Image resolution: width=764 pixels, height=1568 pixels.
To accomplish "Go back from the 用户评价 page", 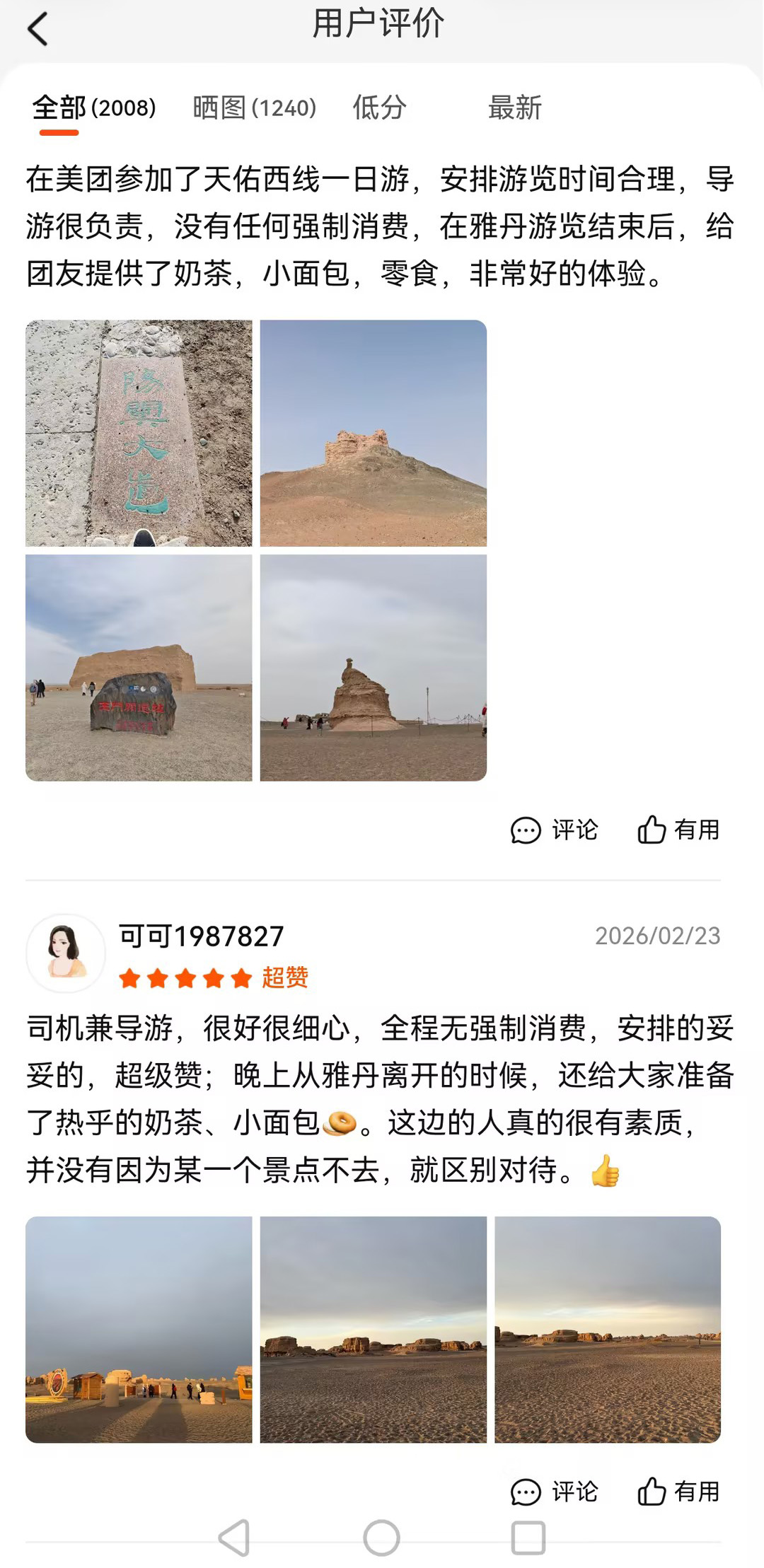I will [x=37, y=30].
